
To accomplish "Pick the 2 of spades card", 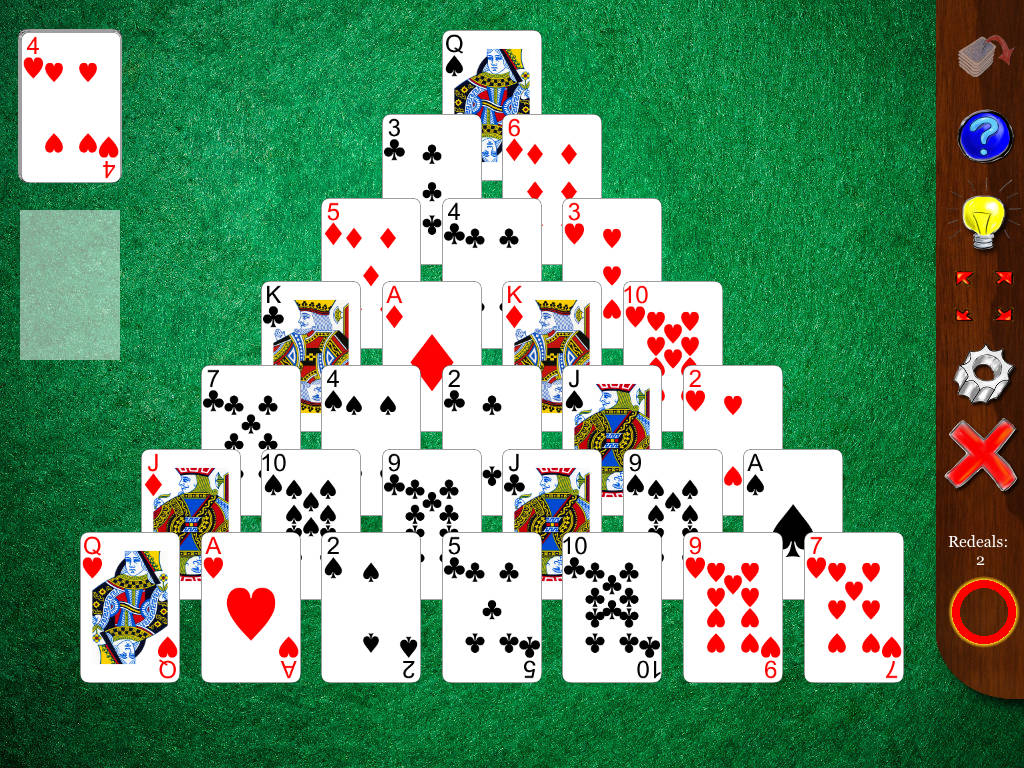I will 370,607.
